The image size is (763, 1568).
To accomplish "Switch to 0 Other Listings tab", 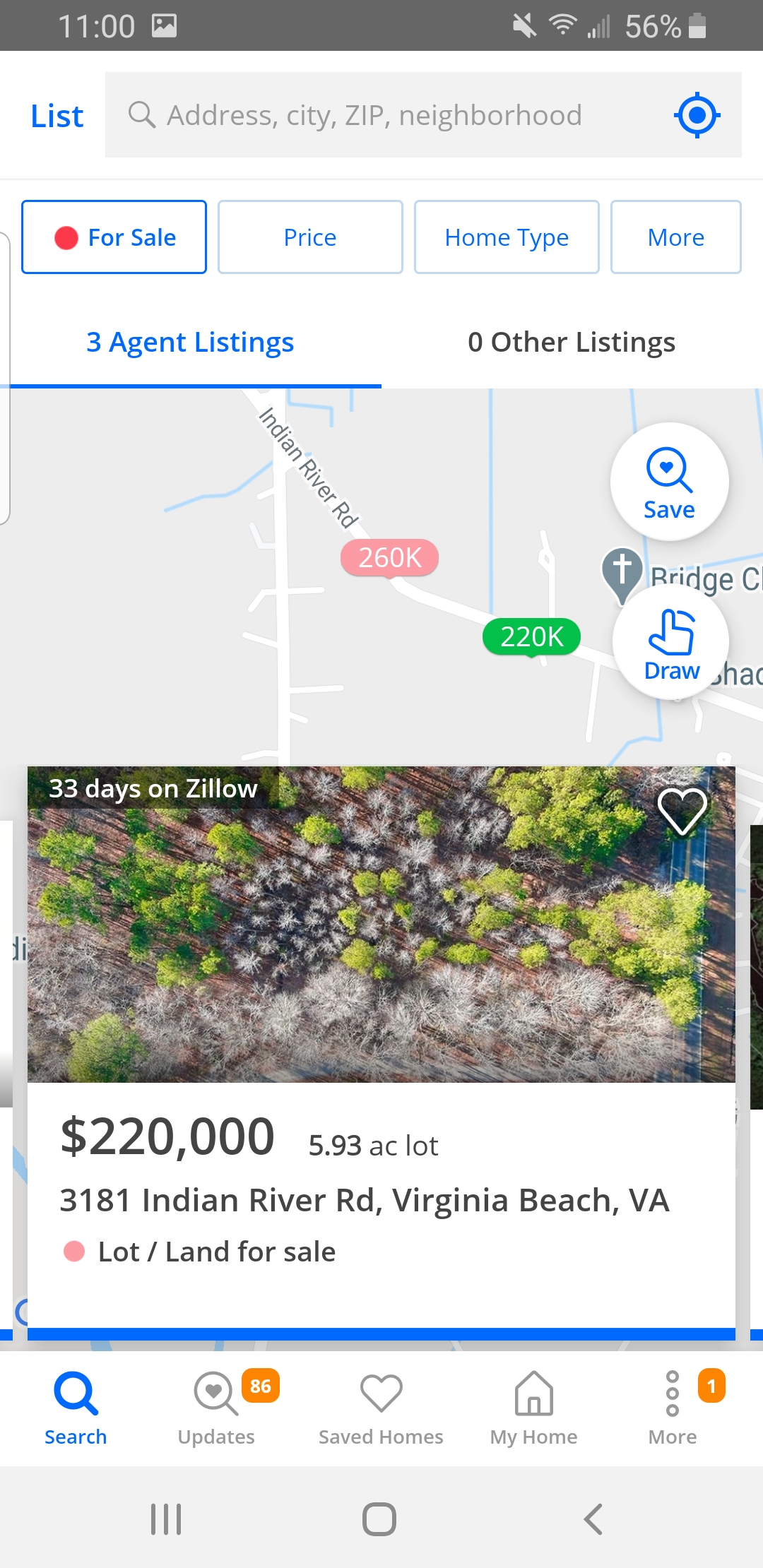I will [572, 343].
